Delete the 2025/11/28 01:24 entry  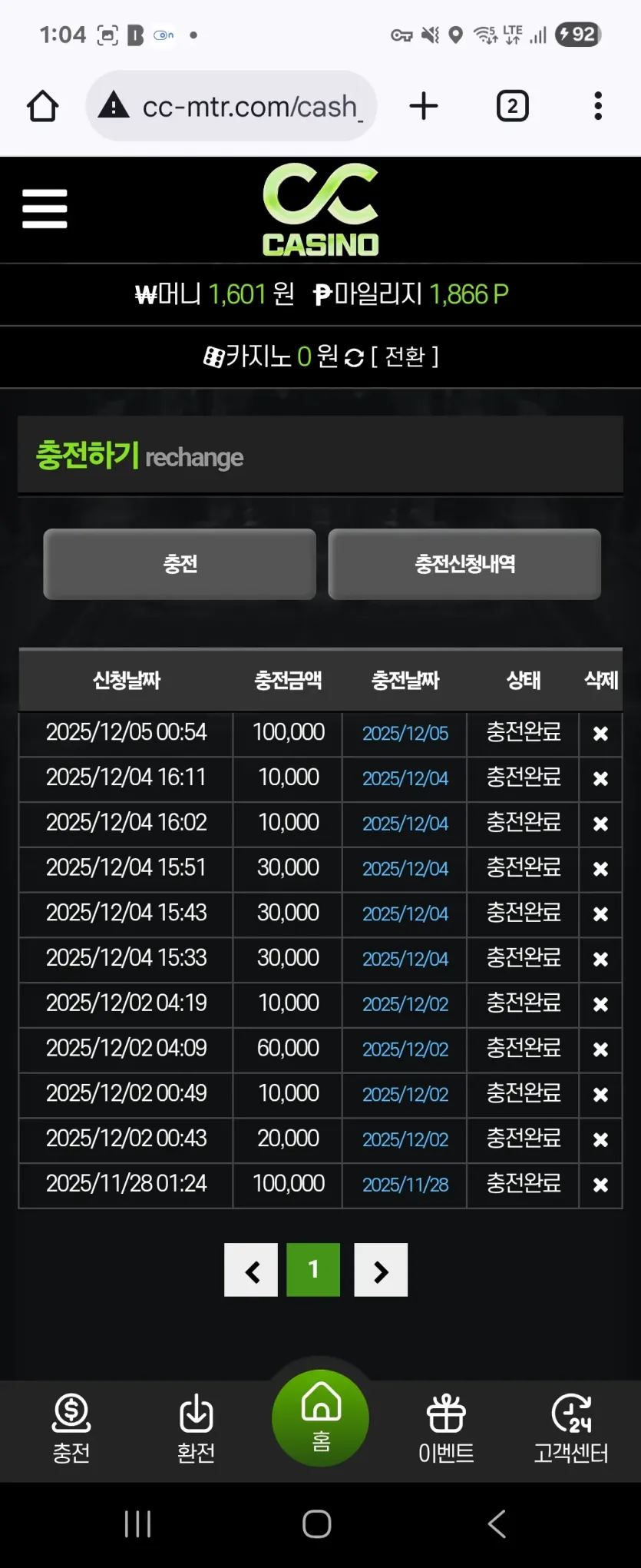(x=600, y=1185)
